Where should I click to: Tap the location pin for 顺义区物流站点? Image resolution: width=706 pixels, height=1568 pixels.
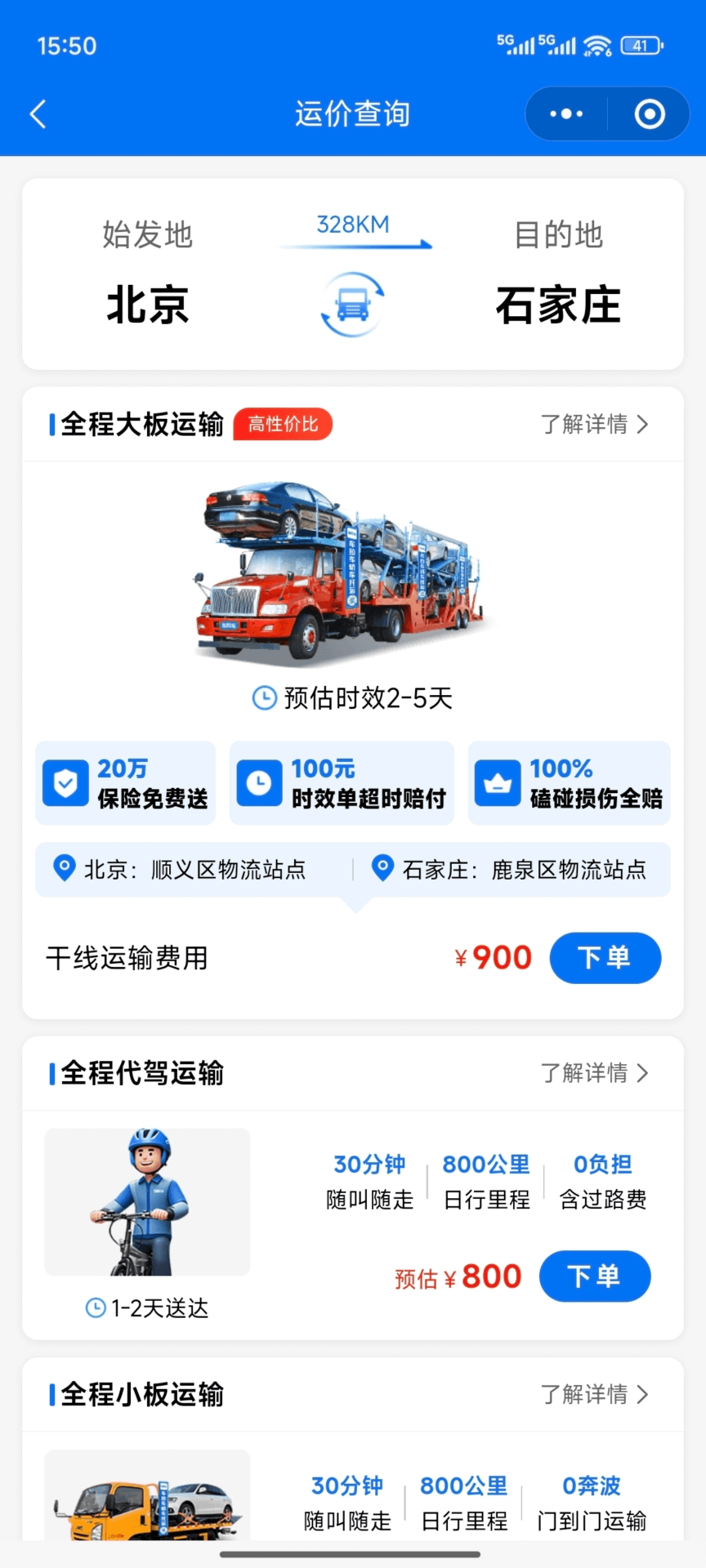(x=65, y=869)
